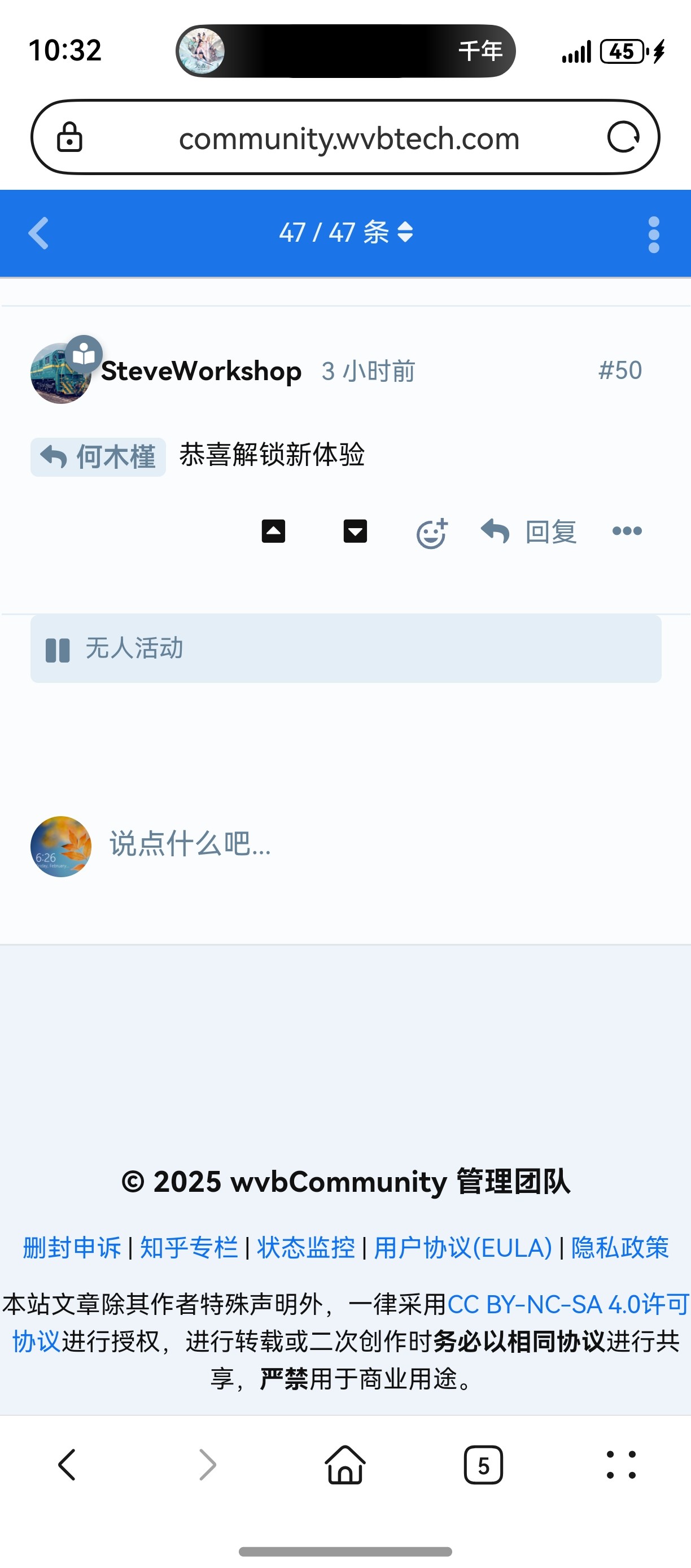Visit the 知乎专栏 link
Image resolution: width=691 pixels, height=1568 pixels.
pos(189,1248)
